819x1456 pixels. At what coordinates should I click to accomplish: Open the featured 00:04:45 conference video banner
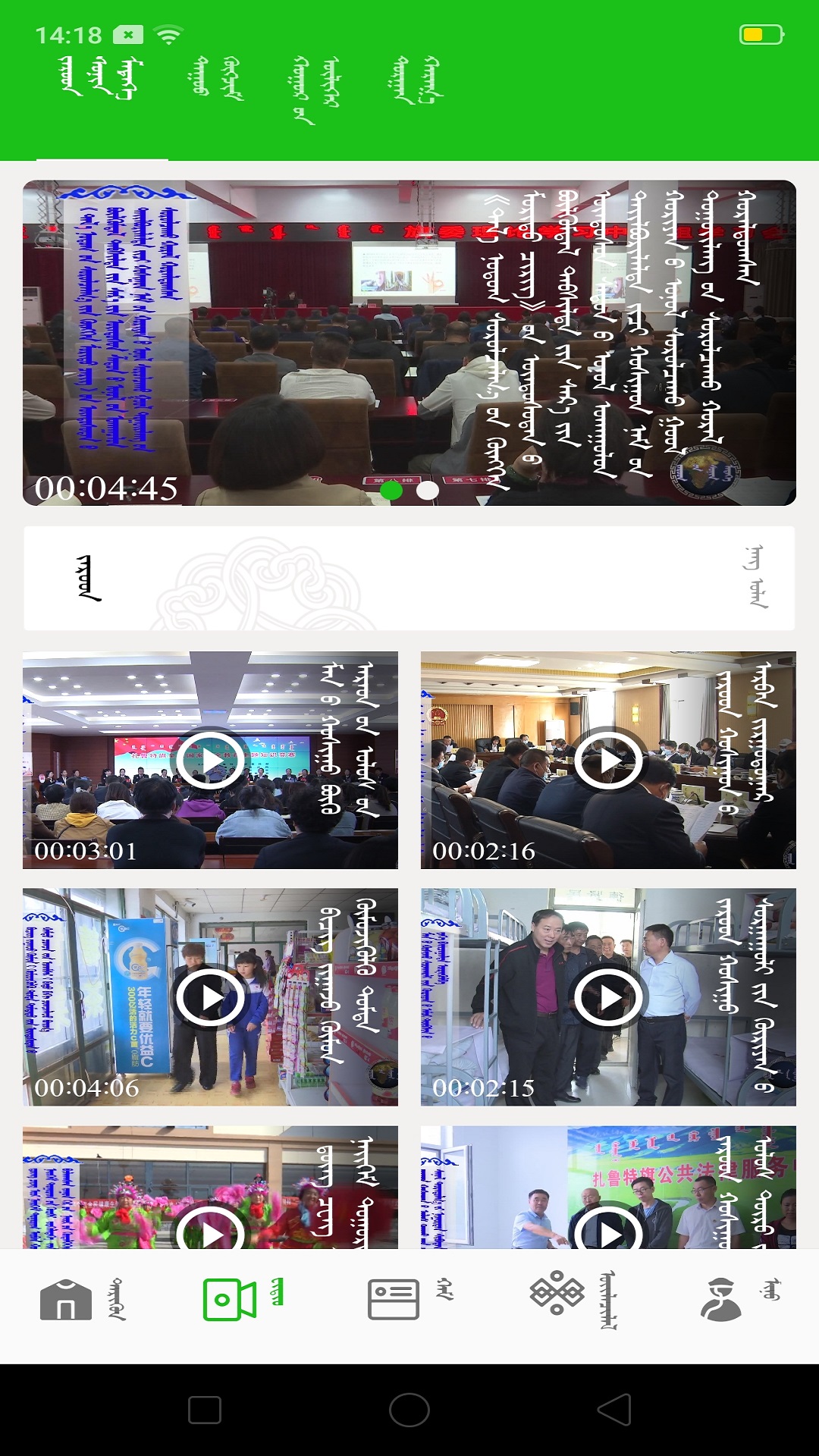point(409,341)
